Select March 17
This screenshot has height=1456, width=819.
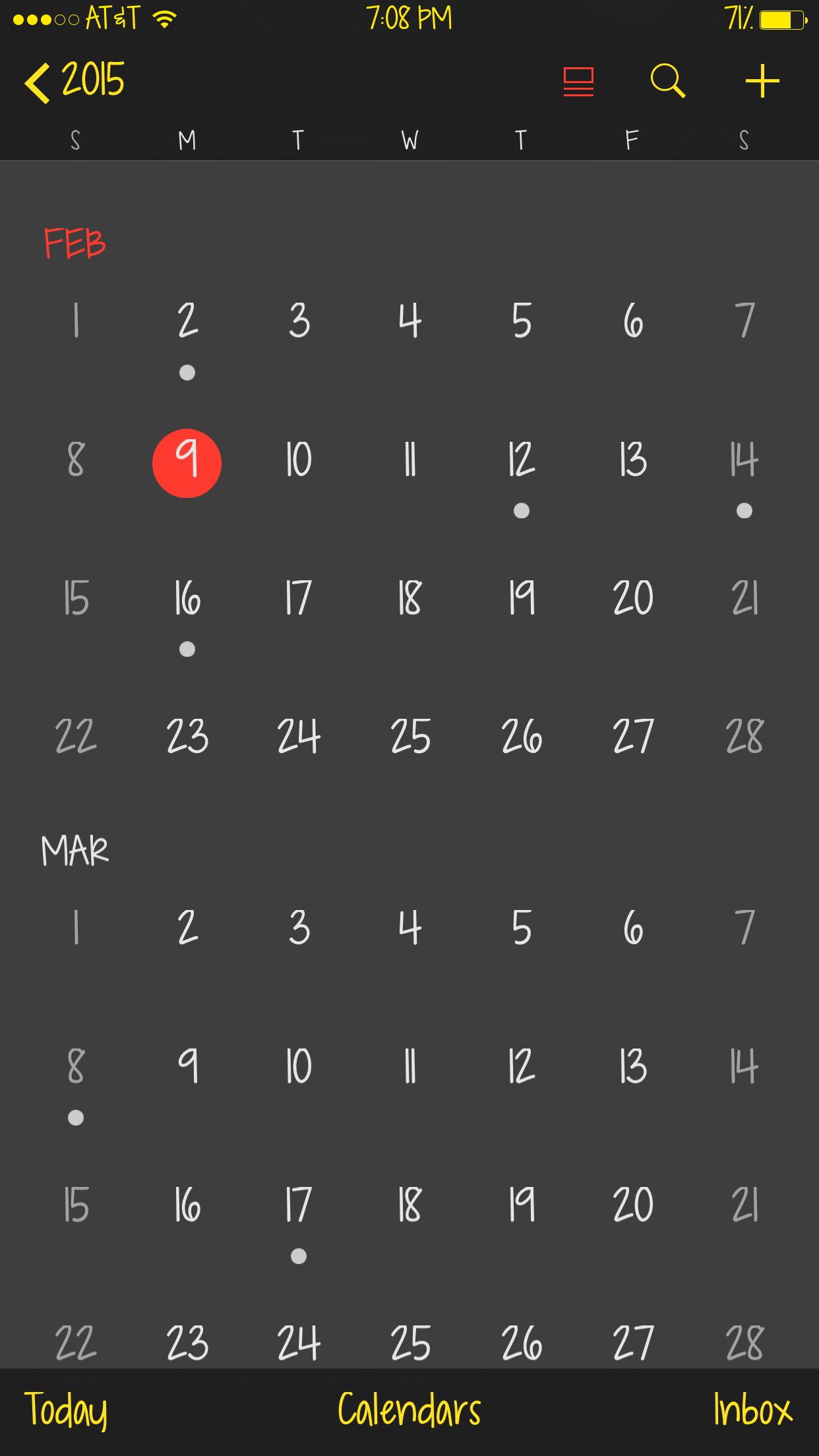[x=298, y=1205]
